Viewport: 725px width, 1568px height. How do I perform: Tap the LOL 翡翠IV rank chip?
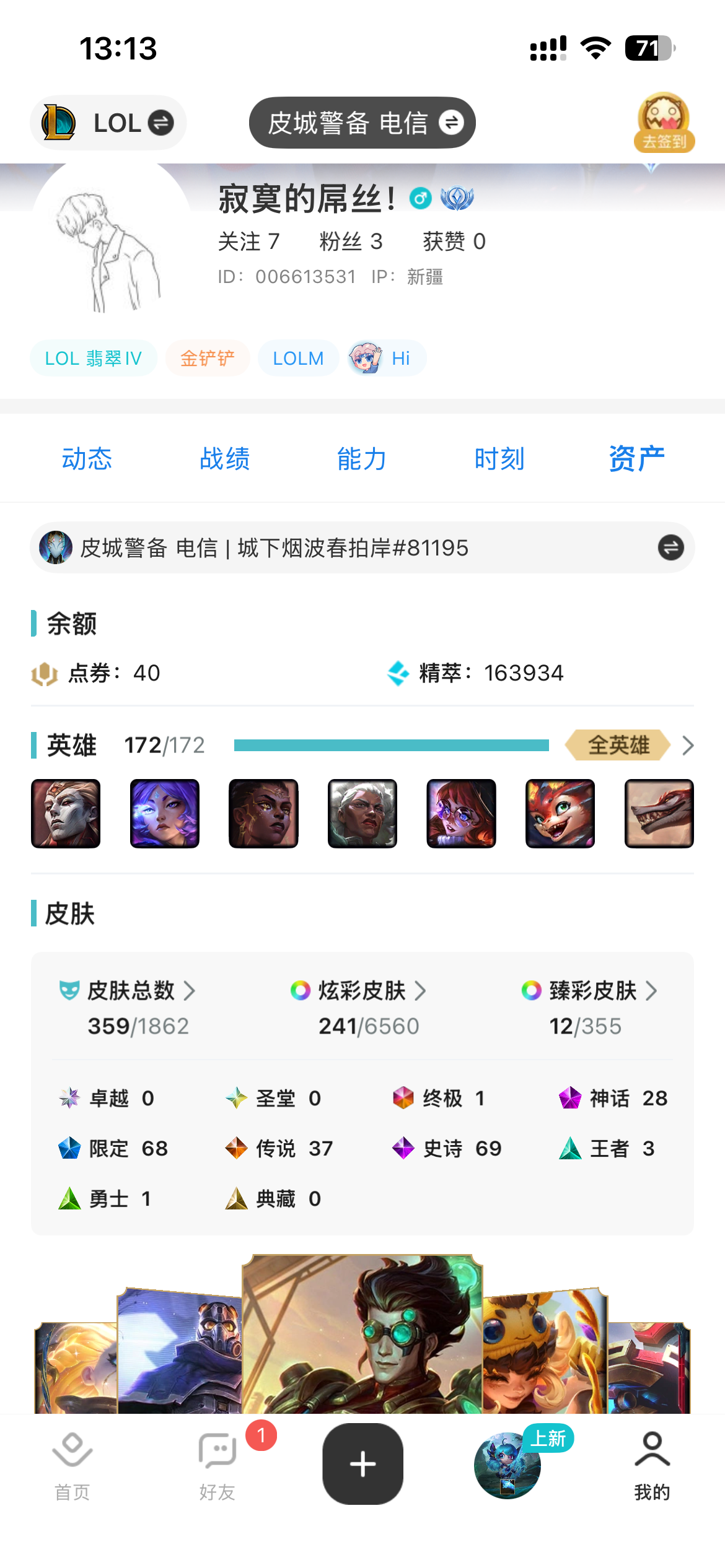pyautogui.click(x=94, y=358)
